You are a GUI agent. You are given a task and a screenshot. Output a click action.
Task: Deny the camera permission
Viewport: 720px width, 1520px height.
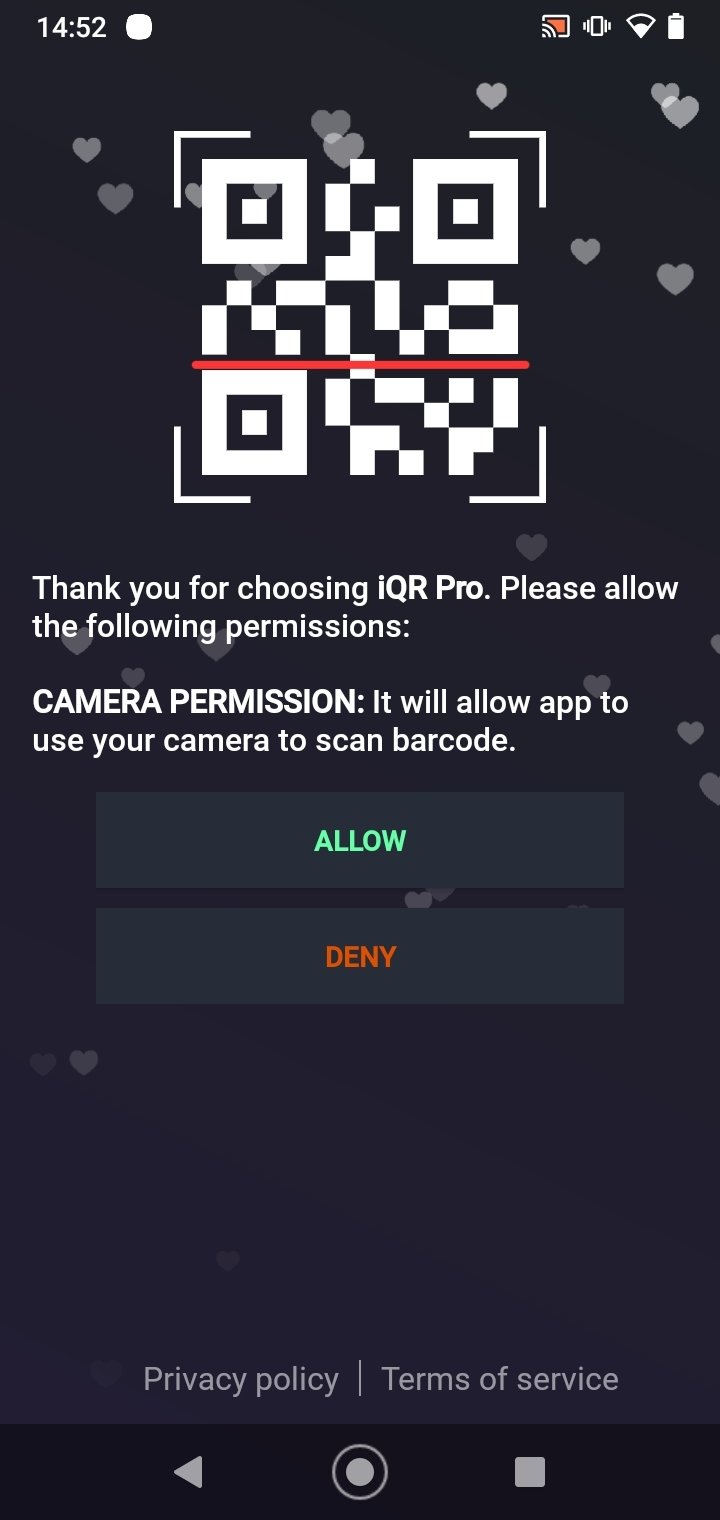click(360, 956)
